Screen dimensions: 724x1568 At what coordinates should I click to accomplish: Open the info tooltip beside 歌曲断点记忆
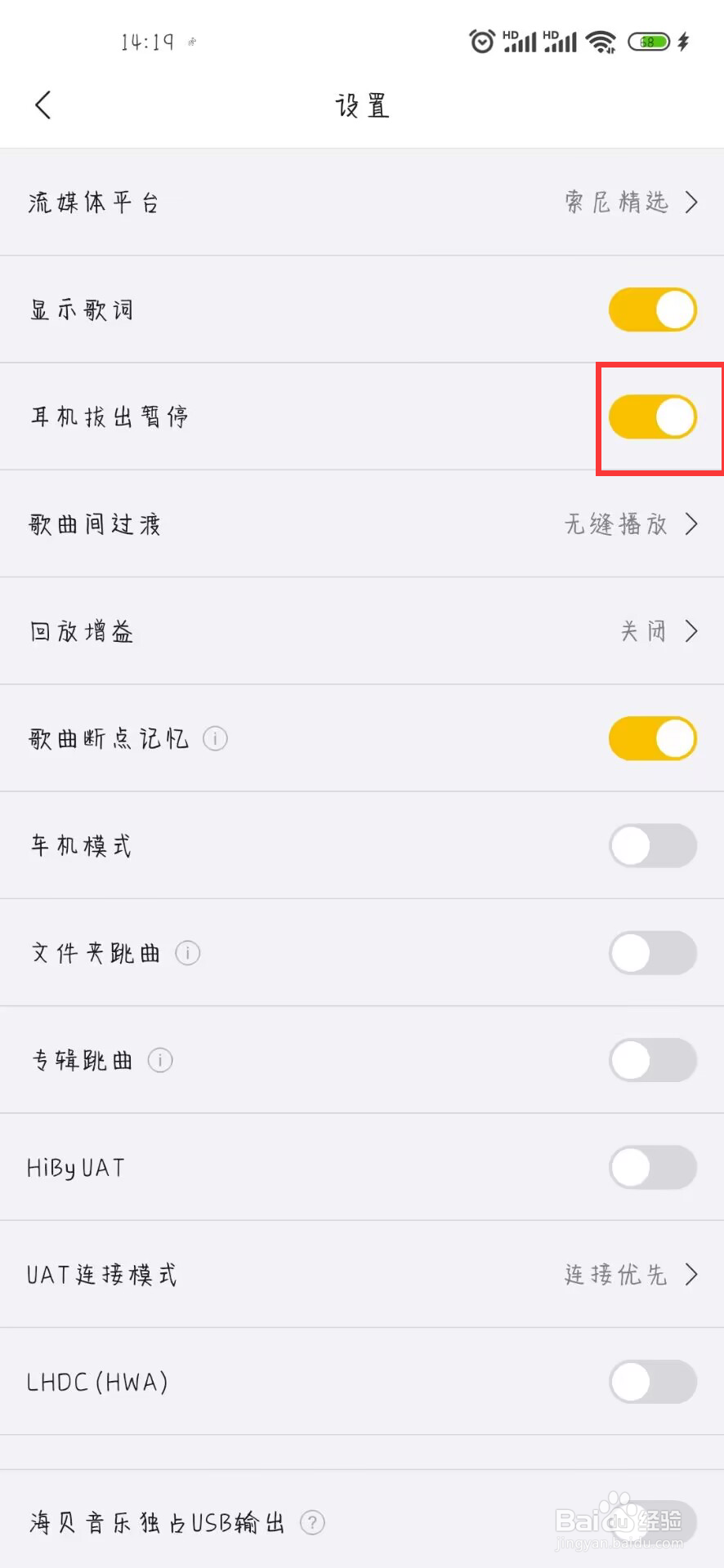tap(214, 738)
